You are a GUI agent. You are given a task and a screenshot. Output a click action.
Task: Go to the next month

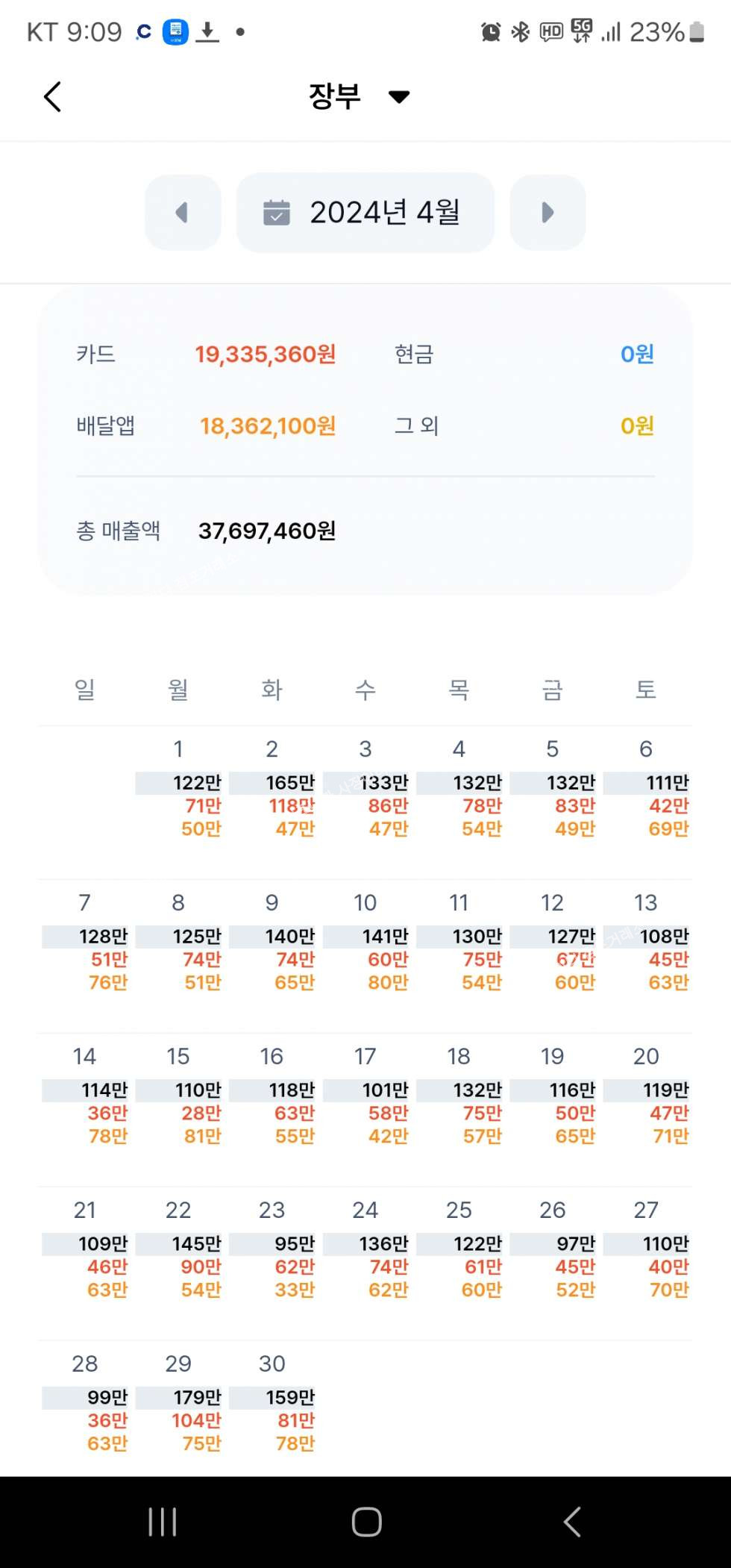pos(548,213)
